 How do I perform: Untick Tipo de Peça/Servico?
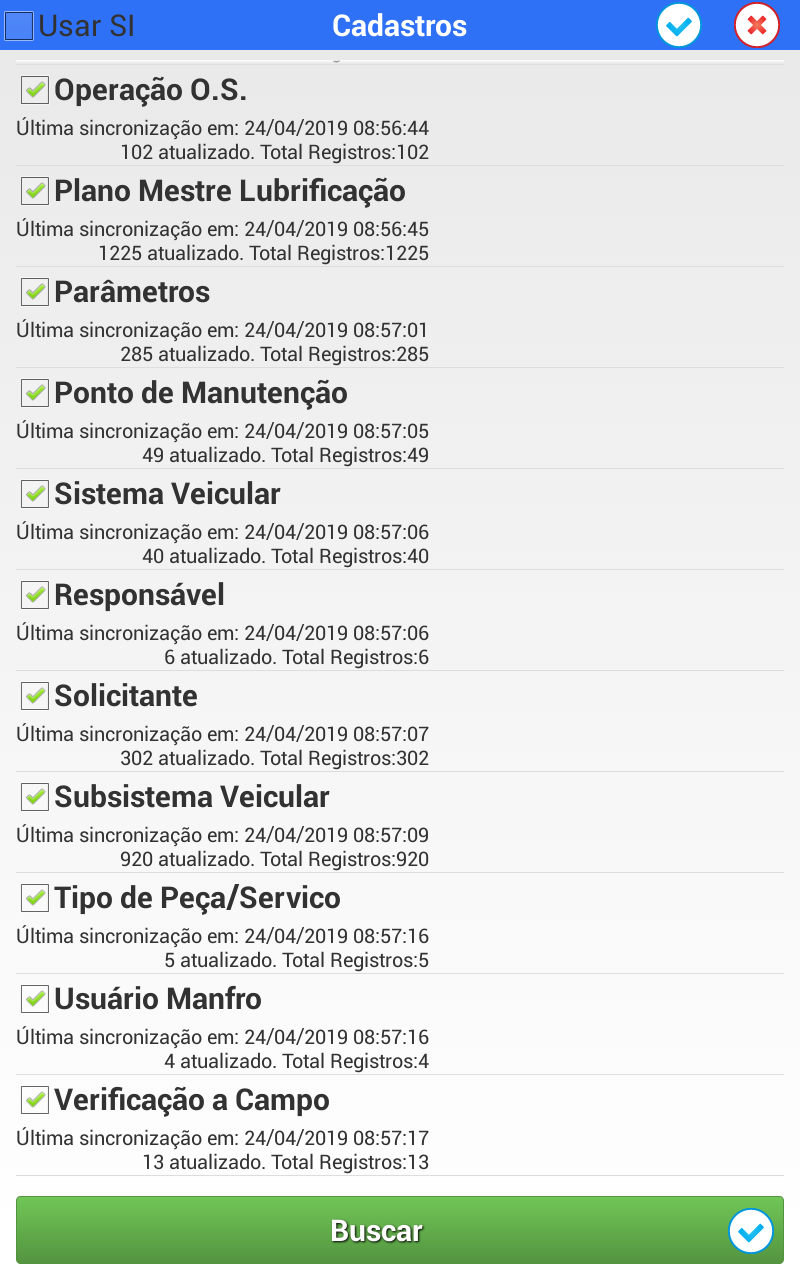point(35,897)
